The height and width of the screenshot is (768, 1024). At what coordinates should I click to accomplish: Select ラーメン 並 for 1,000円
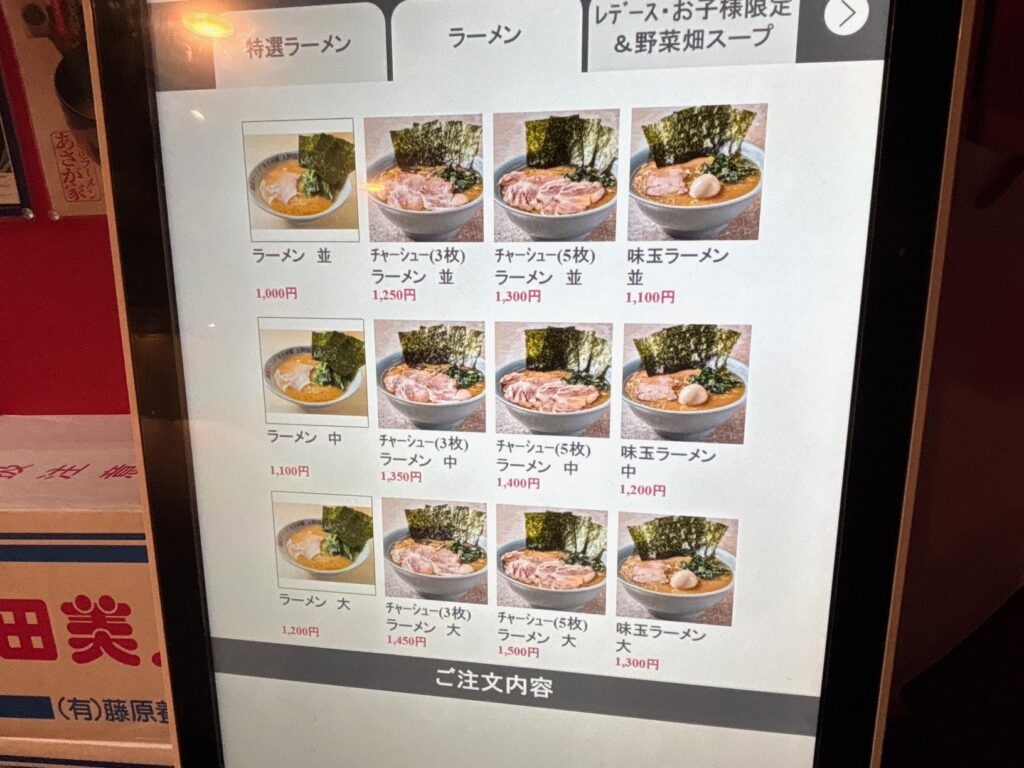301,180
